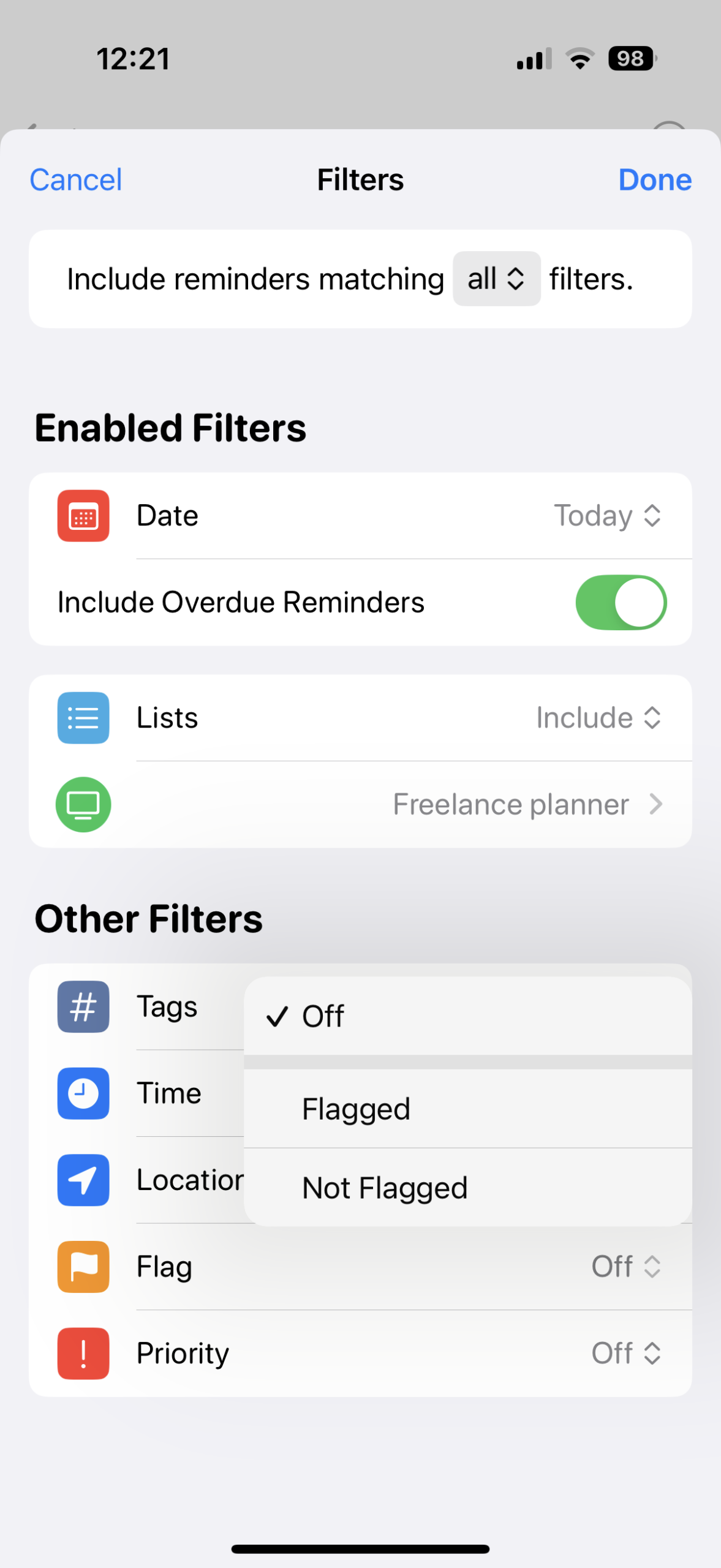The height and width of the screenshot is (1568, 721).
Task: Open the Priority filter dropdown
Action: [x=625, y=1354]
